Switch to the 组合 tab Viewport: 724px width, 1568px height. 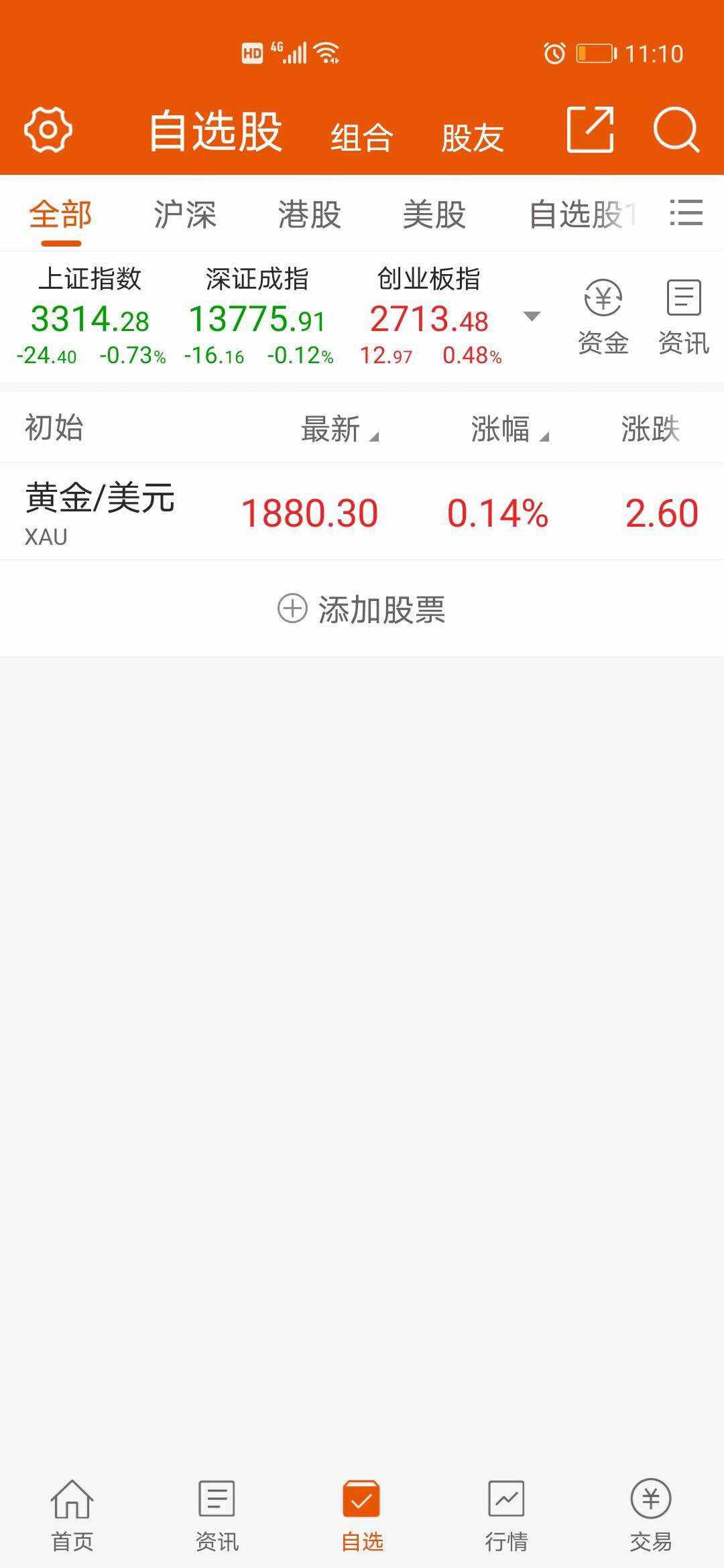(x=361, y=138)
